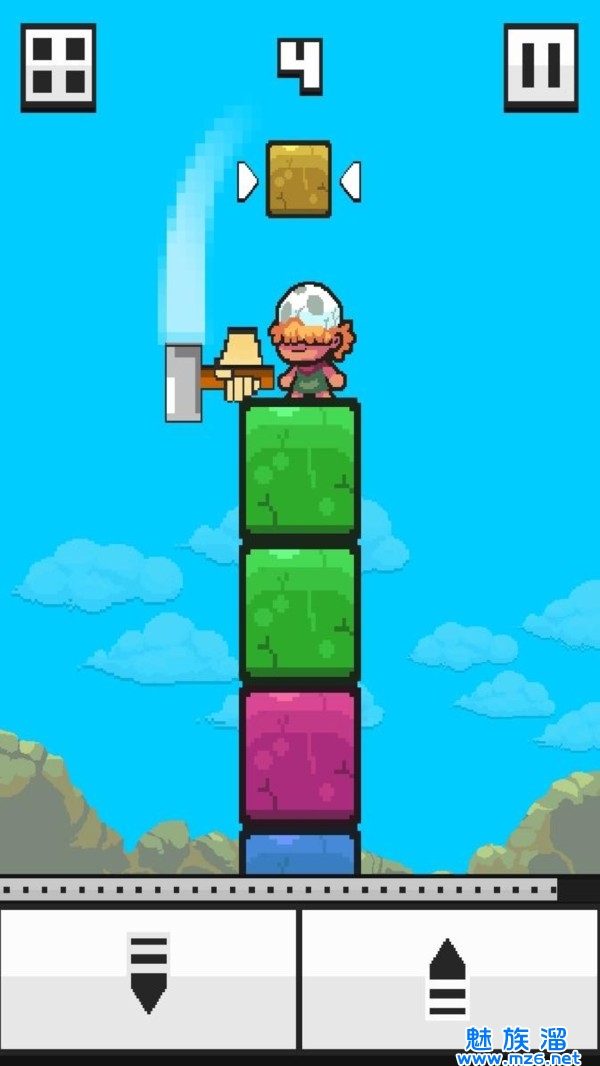
Task: Tap the downward arrow control button
Action: click(x=148, y=977)
